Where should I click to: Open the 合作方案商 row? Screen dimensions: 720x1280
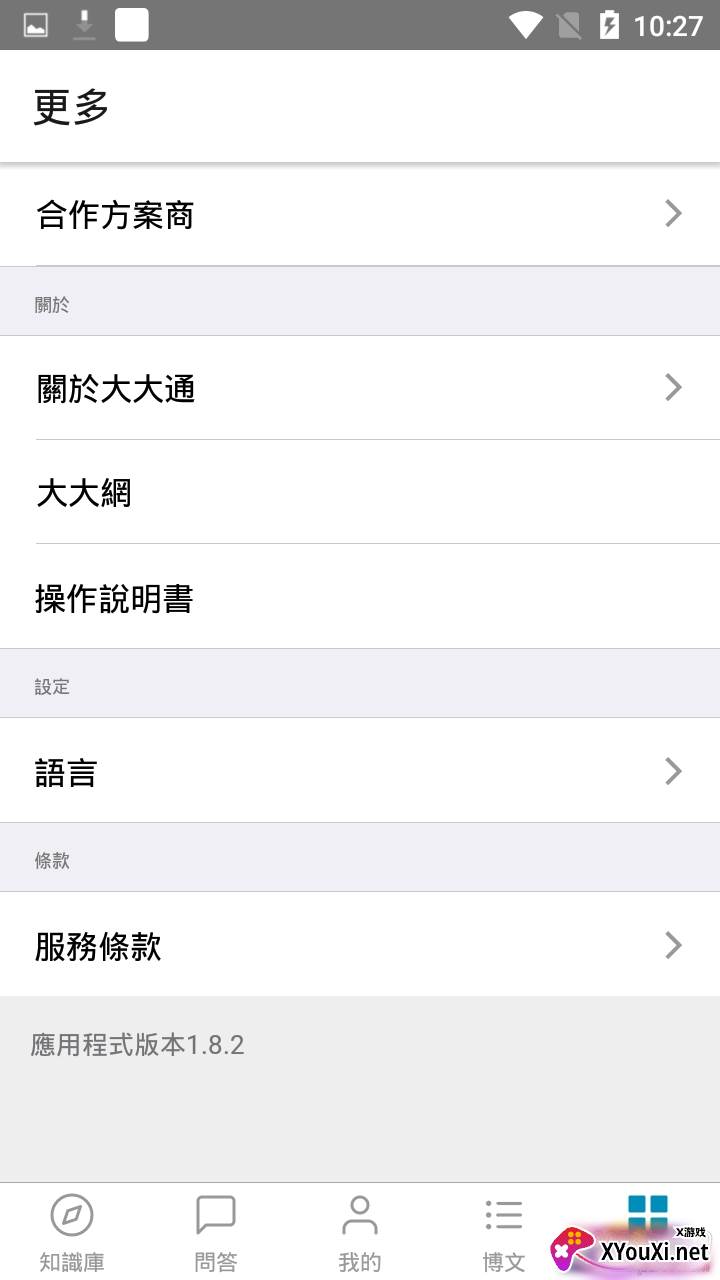(x=360, y=215)
